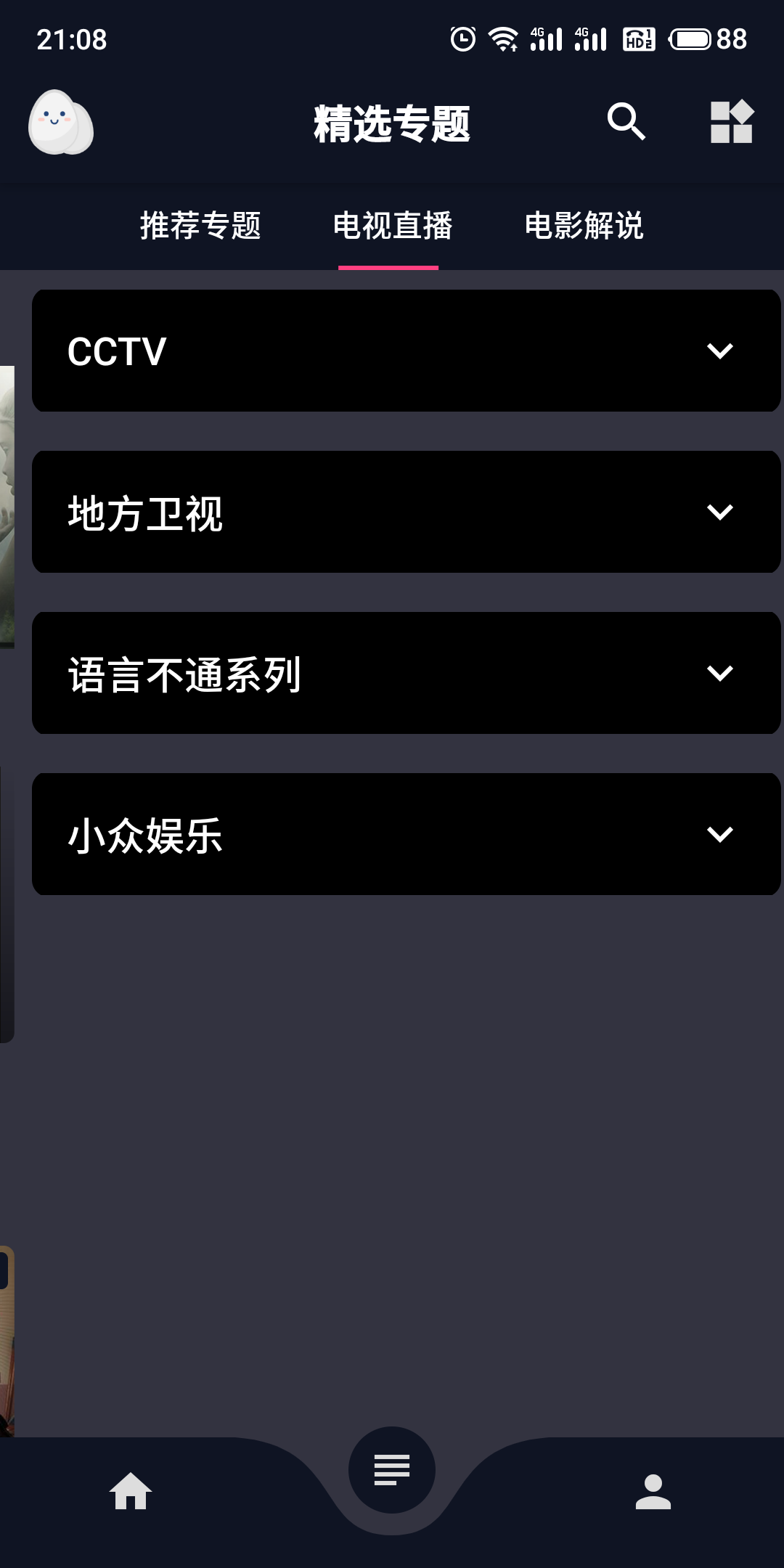The image size is (784, 1568).
Task: Tap the egg avatar icon
Action: [x=61, y=123]
